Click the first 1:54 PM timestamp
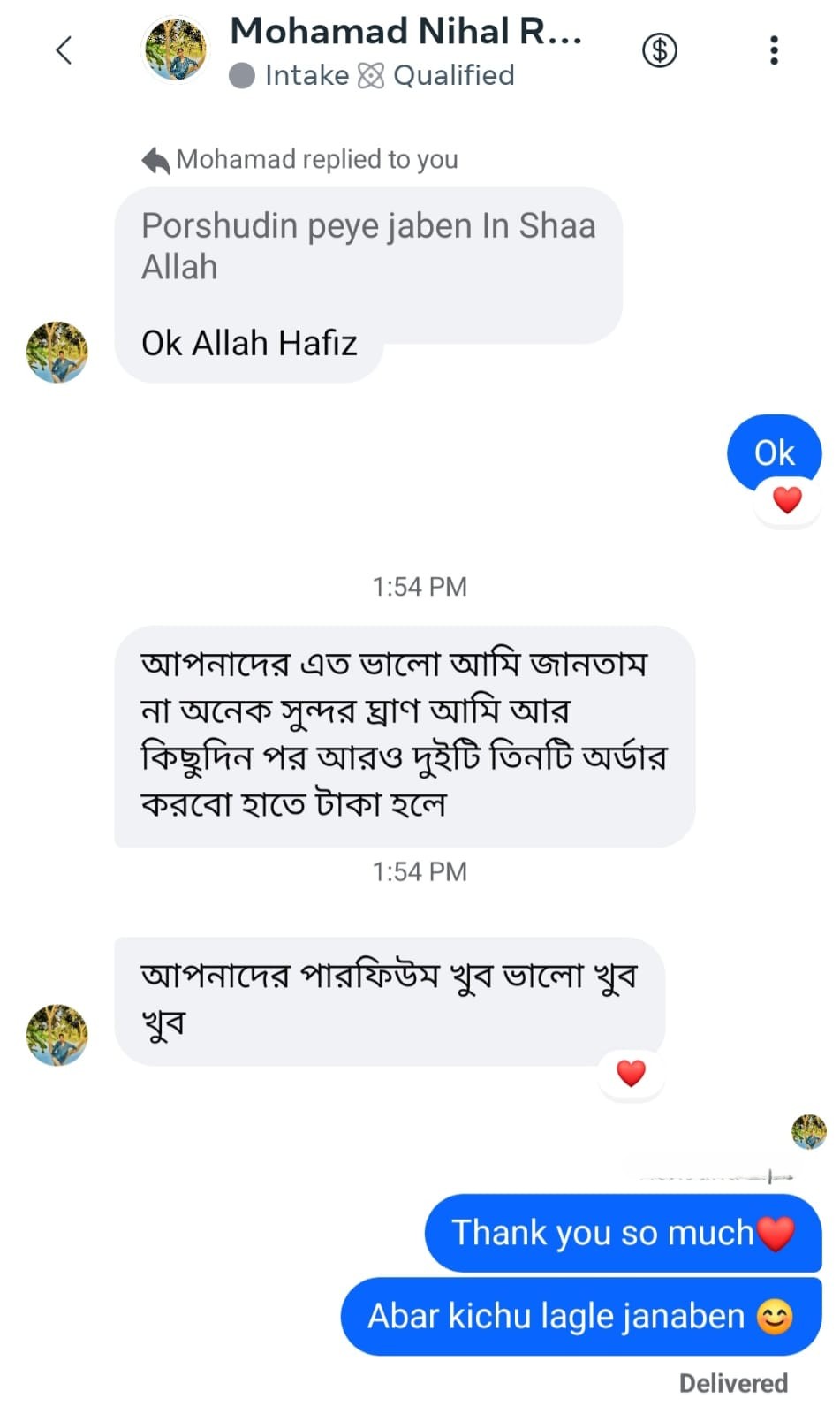 420,586
